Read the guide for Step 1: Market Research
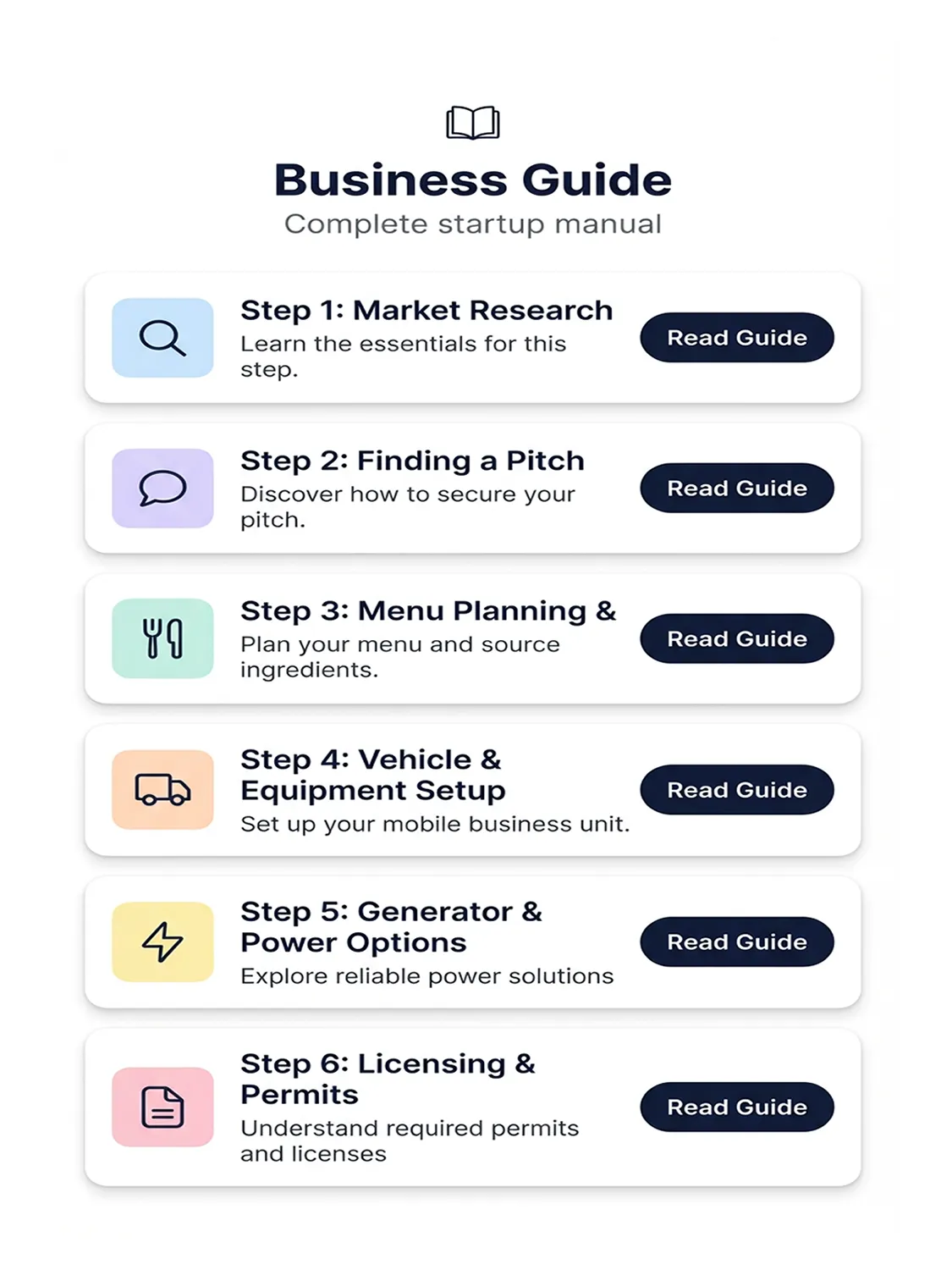 tap(736, 338)
